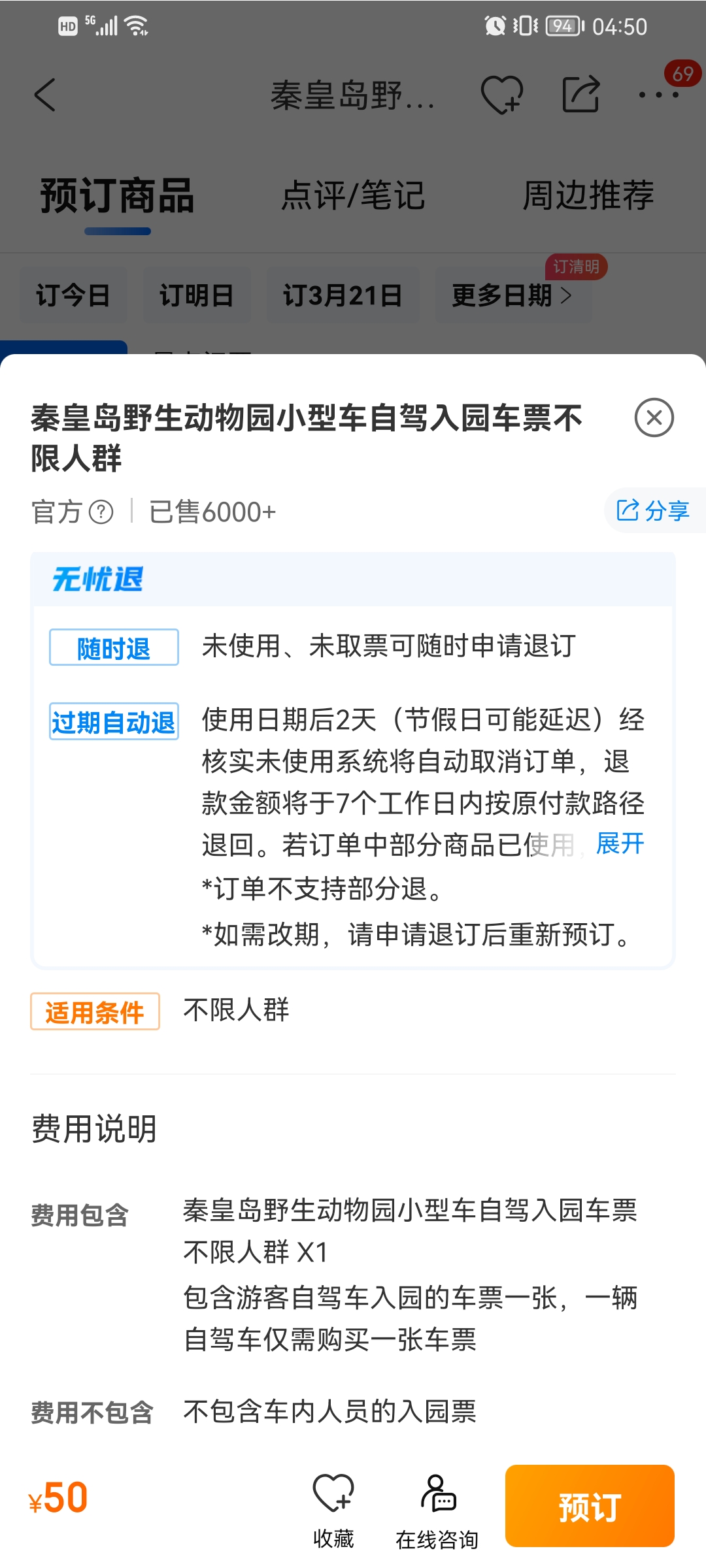
Task: Go back using the top arrow
Action: click(45, 95)
